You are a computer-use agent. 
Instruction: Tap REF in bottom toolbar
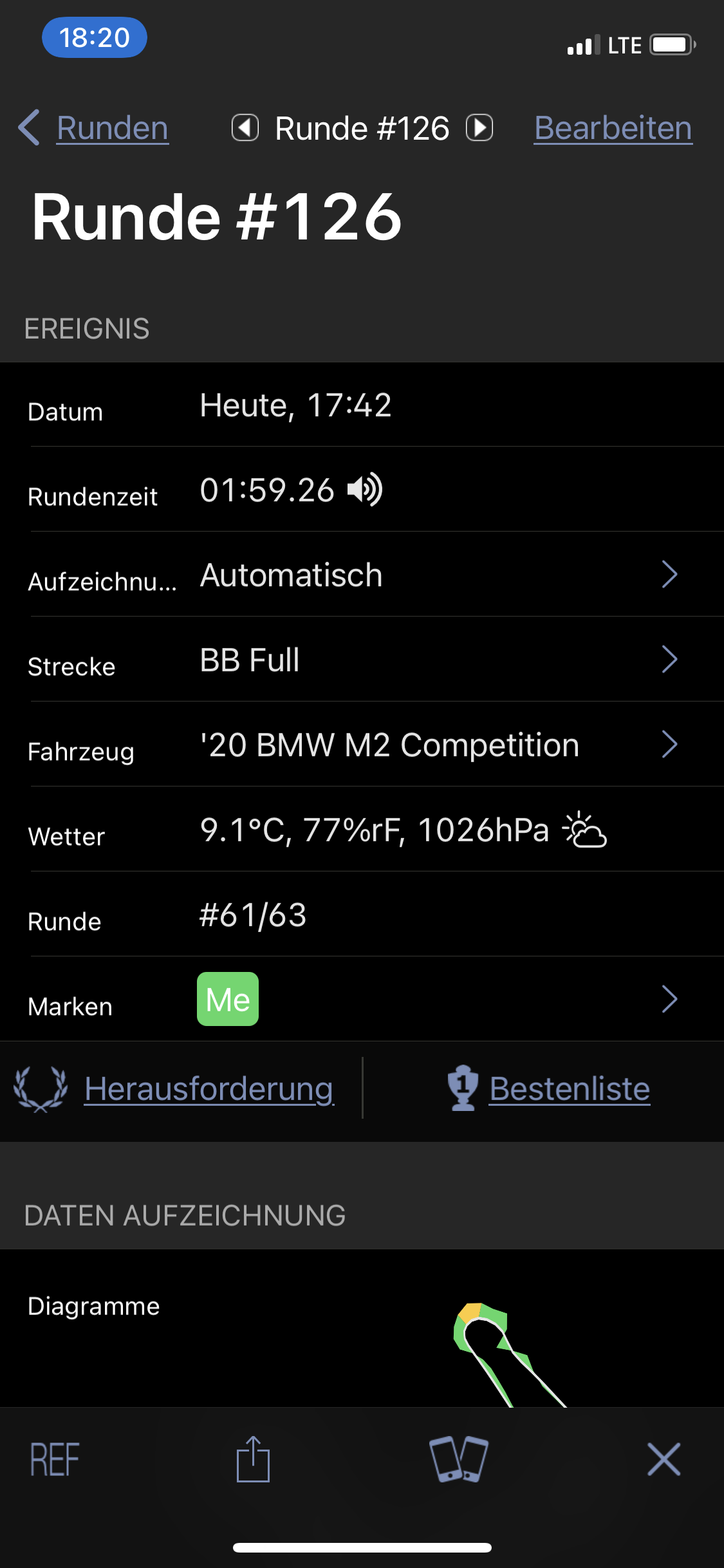55,1460
